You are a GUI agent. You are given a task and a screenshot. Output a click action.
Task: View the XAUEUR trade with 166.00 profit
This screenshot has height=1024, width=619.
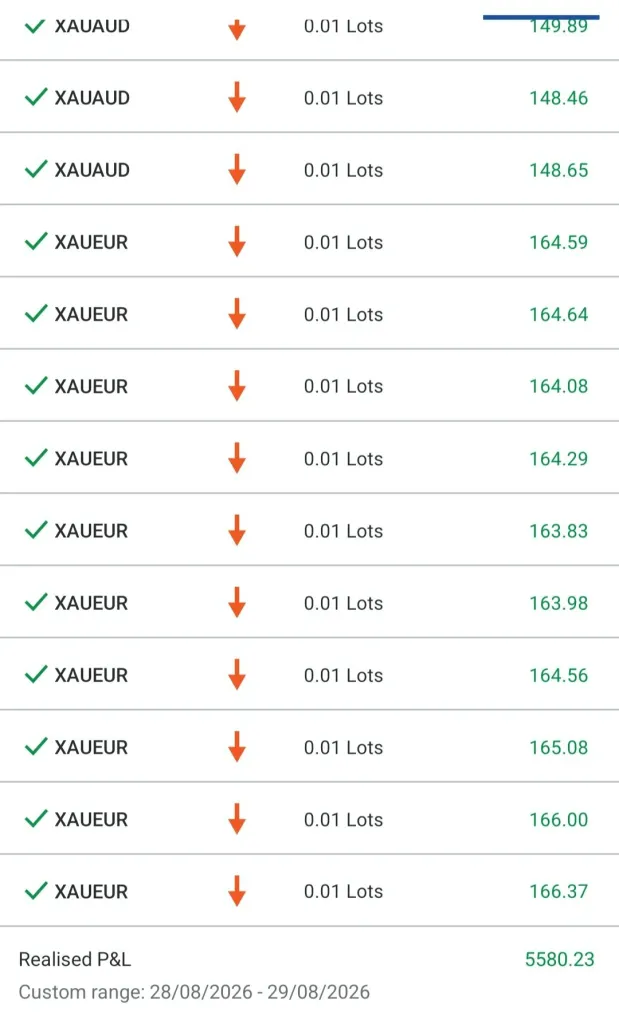pos(310,819)
